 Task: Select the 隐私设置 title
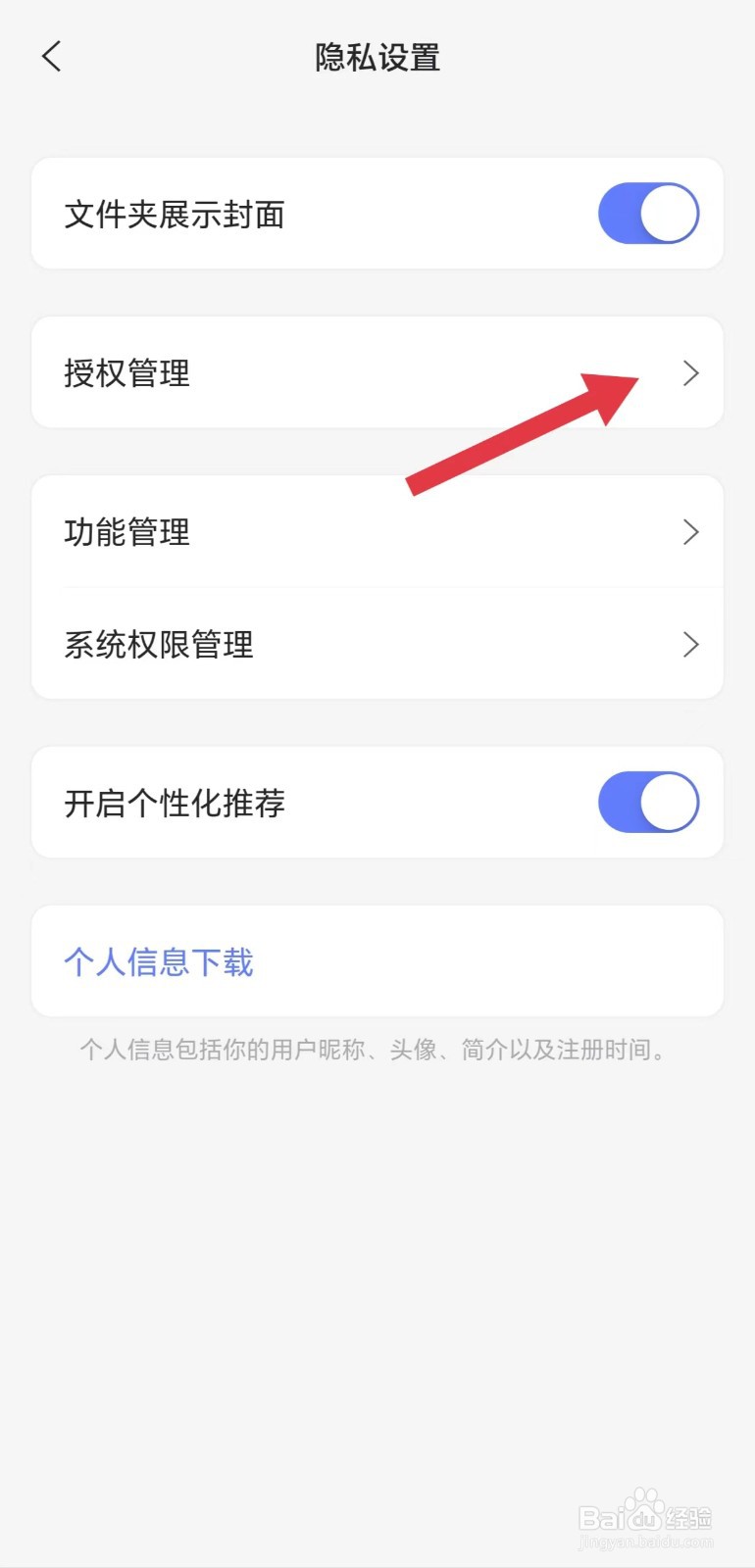coord(377,58)
